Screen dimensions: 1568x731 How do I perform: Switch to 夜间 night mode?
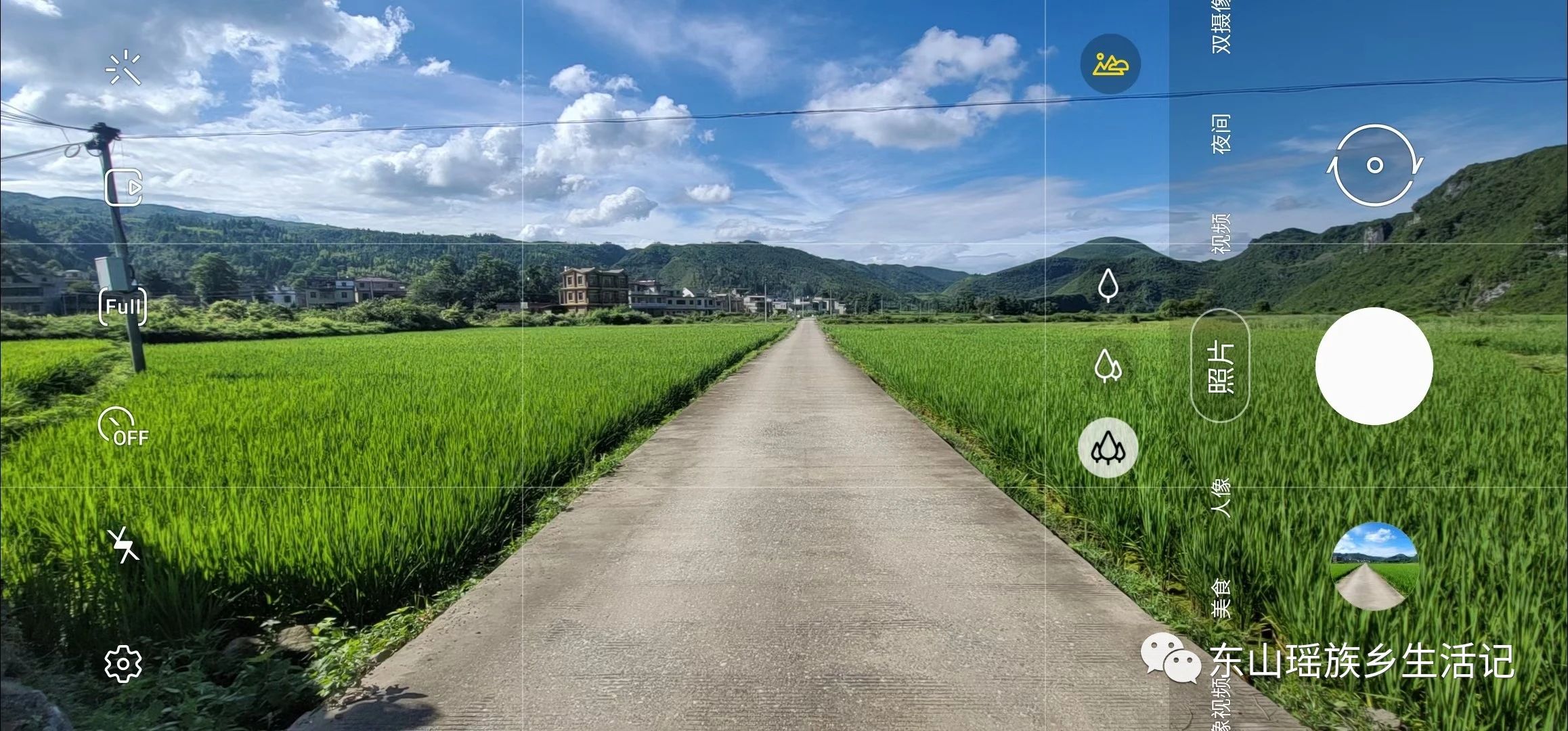click(1221, 134)
